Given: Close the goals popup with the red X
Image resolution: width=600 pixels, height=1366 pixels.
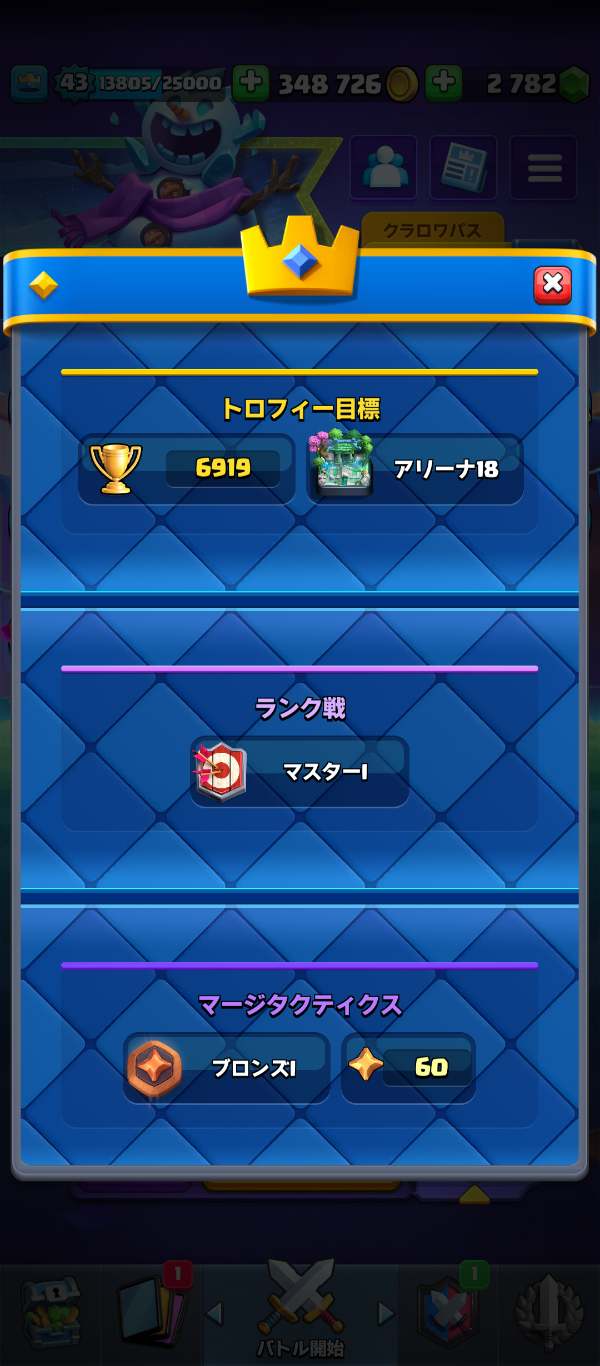Looking at the screenshot, I should tap(552, 285).
